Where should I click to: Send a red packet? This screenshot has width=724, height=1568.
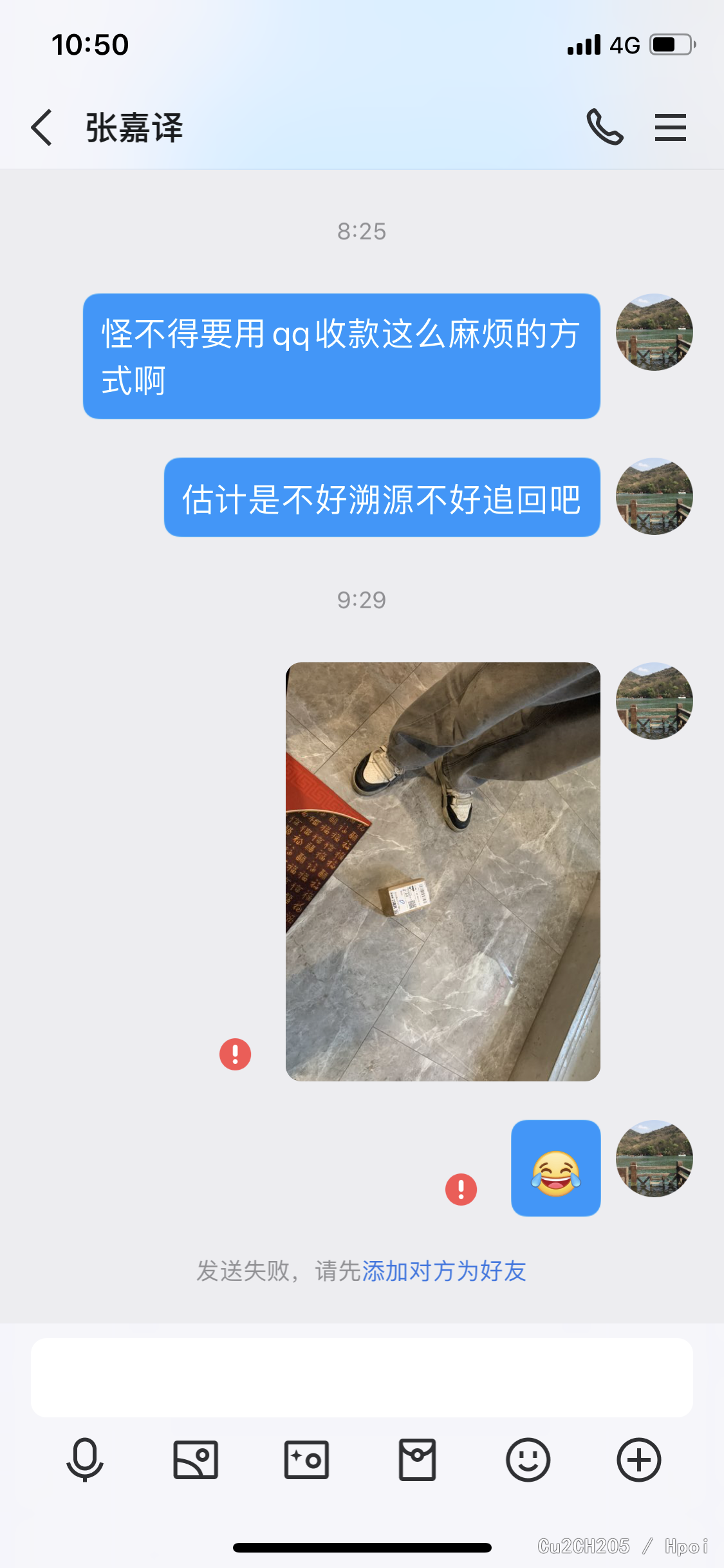click(417, 1460)
